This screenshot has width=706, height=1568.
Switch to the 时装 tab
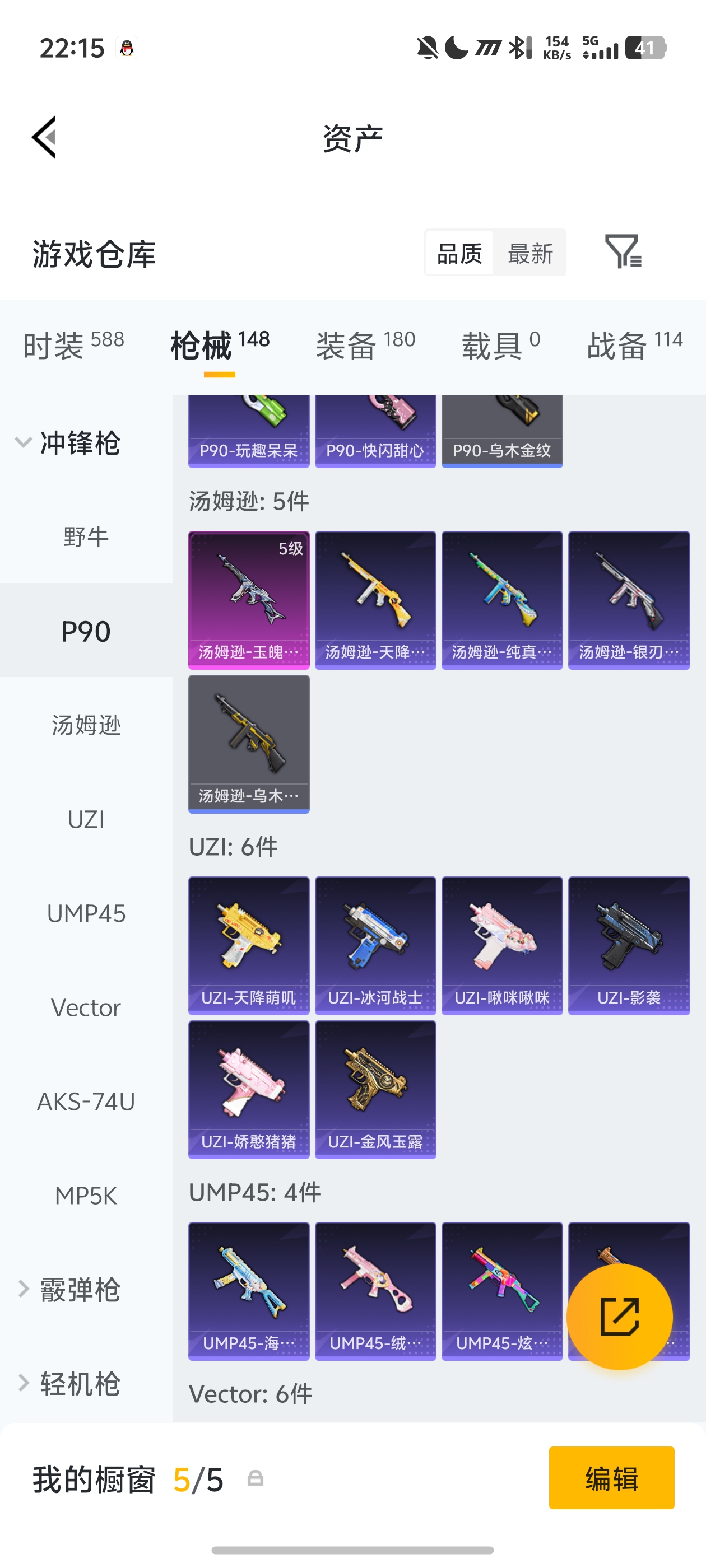pos(73,344)
